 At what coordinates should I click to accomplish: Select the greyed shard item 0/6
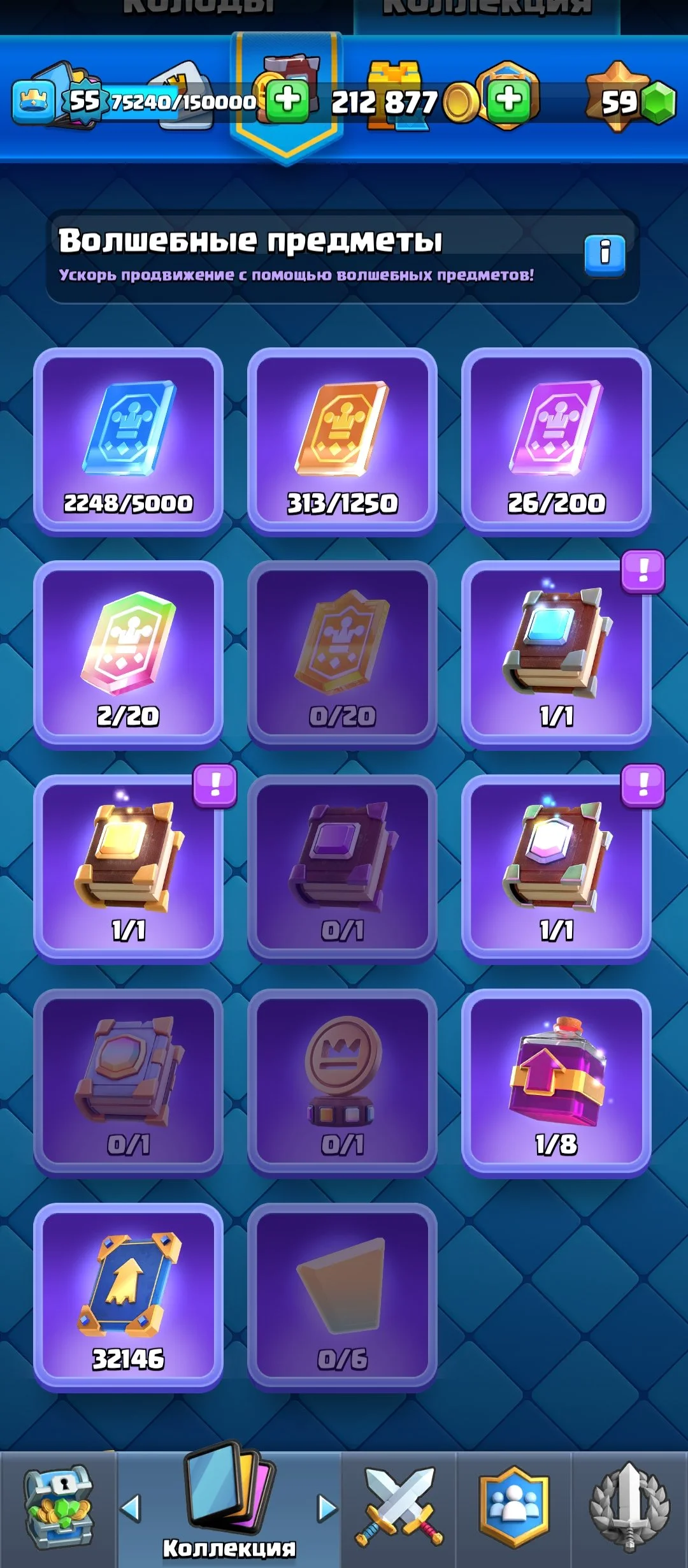point(342,1297)
